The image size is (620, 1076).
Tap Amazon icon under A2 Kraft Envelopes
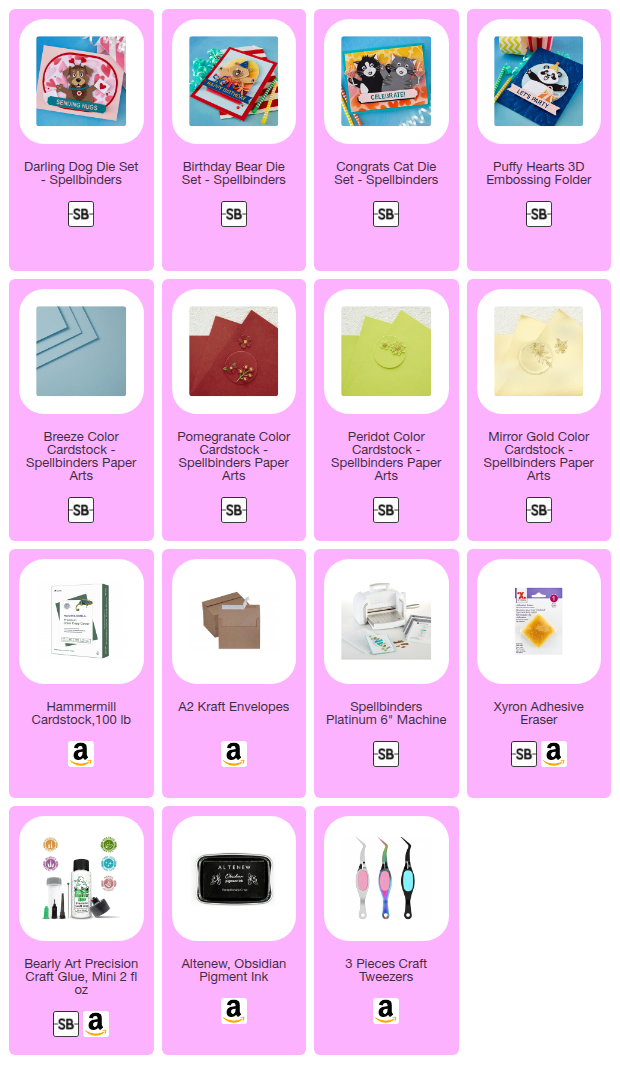[234, 754]
